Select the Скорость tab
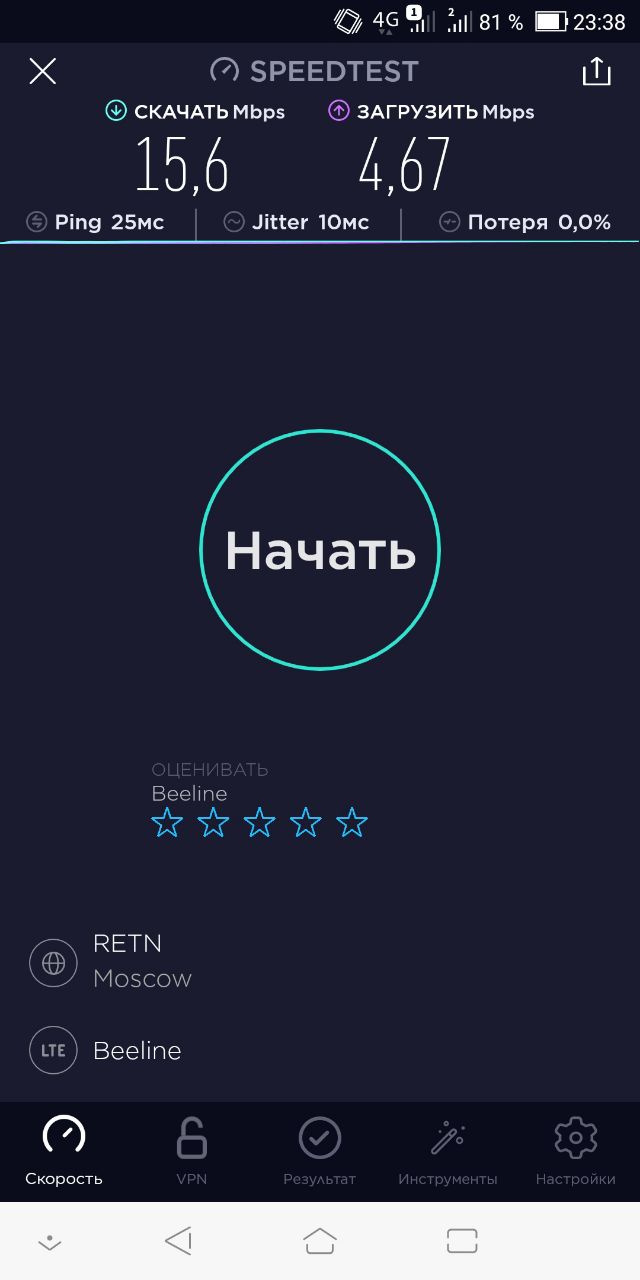This screenshot has height=1280, width=640. [x=64, y=1151]
